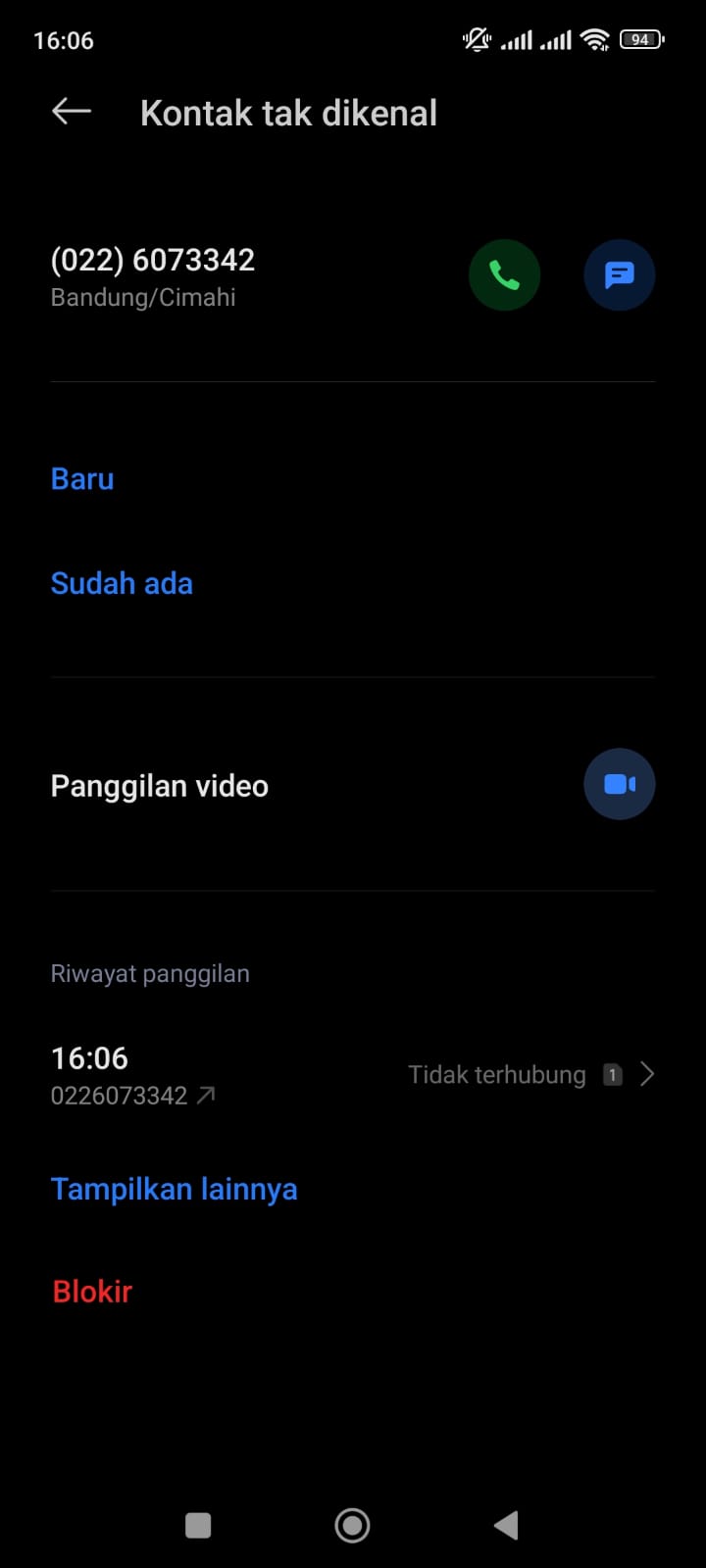Tap the outgoing call arrow beside 0226073342
This screenshot has height=1568, width=706.
[206, 1095]
